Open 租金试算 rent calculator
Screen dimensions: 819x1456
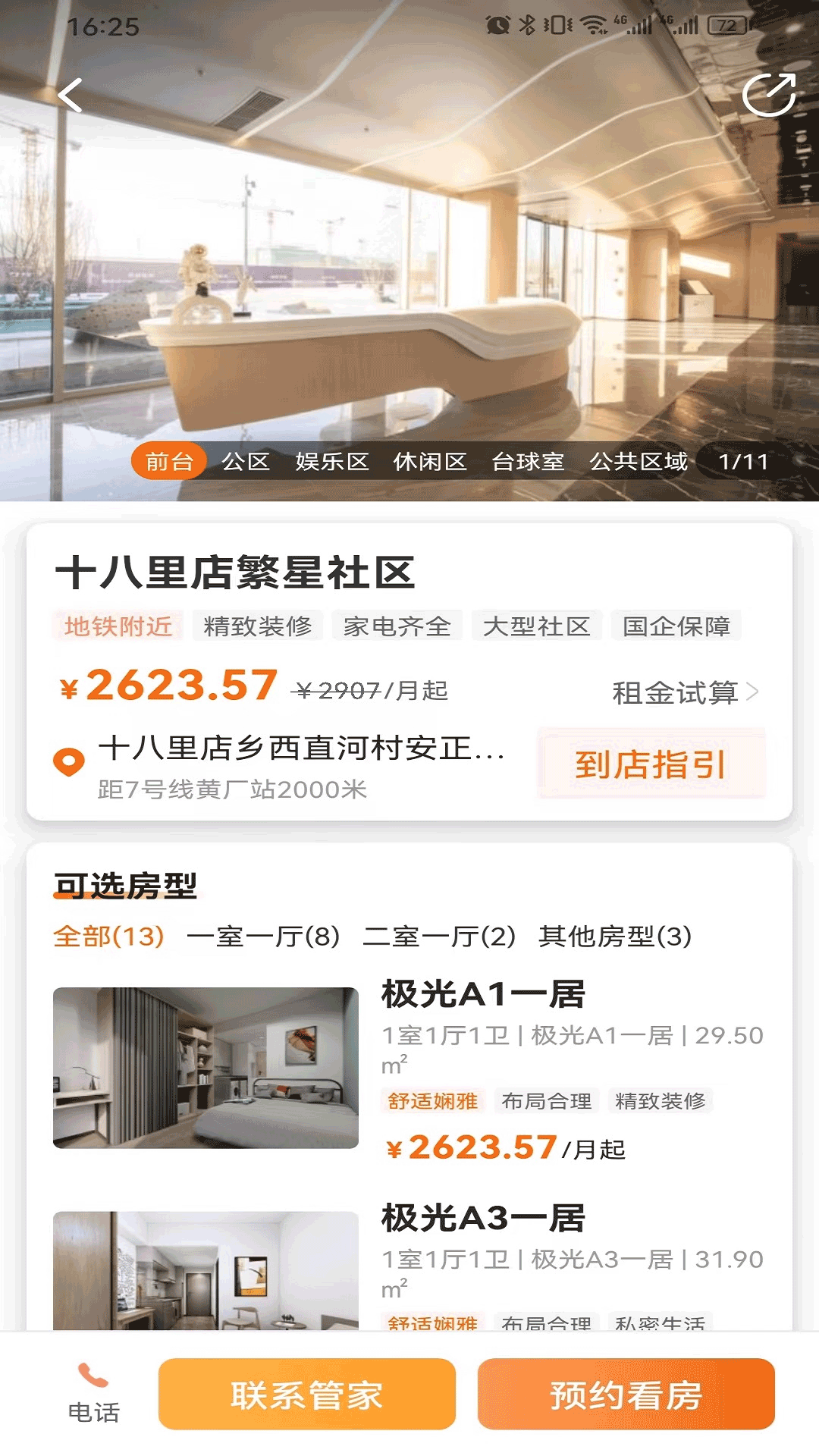(684, 692)
